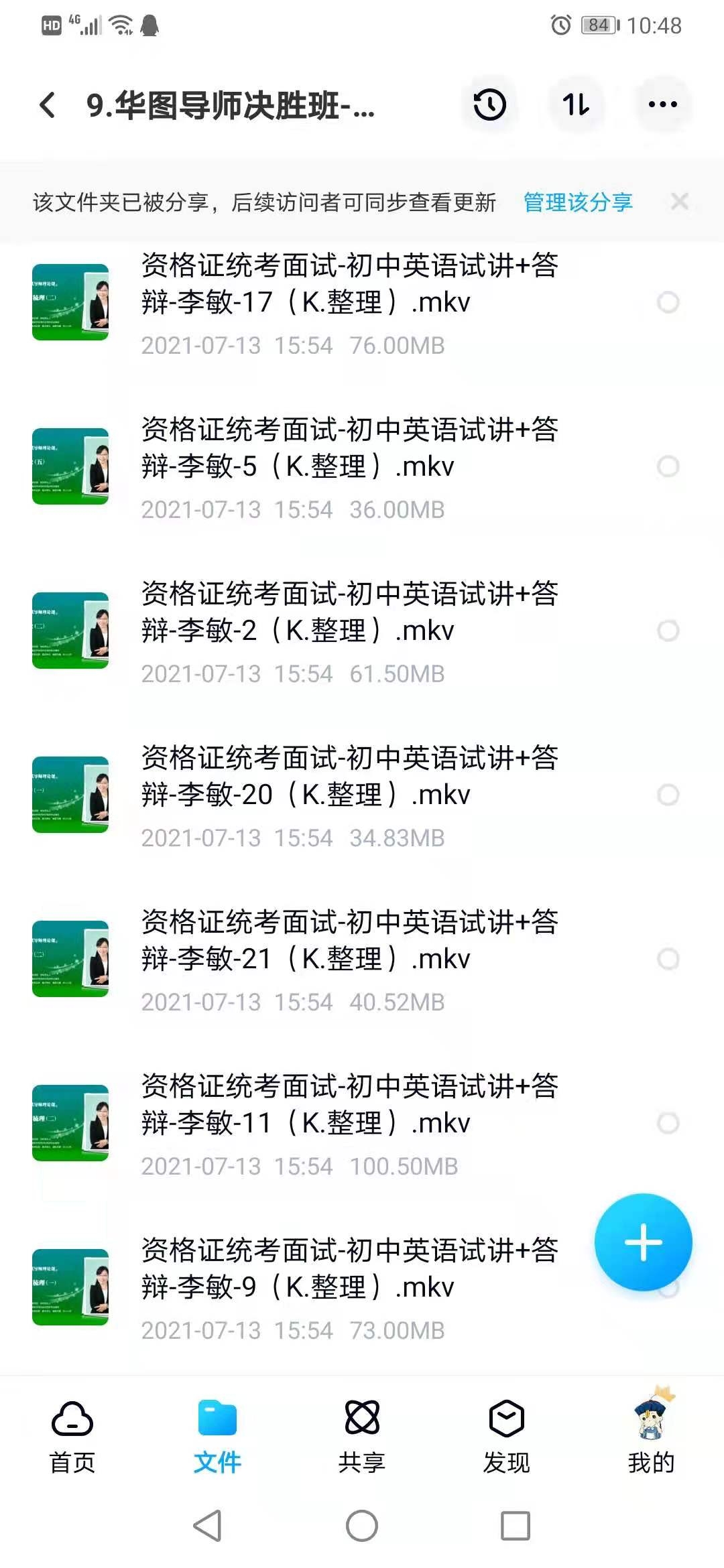The image size is (724, 1568).
Task: Open the recent history clock icon
Action: pyautogui.click(x=489, y=105)
